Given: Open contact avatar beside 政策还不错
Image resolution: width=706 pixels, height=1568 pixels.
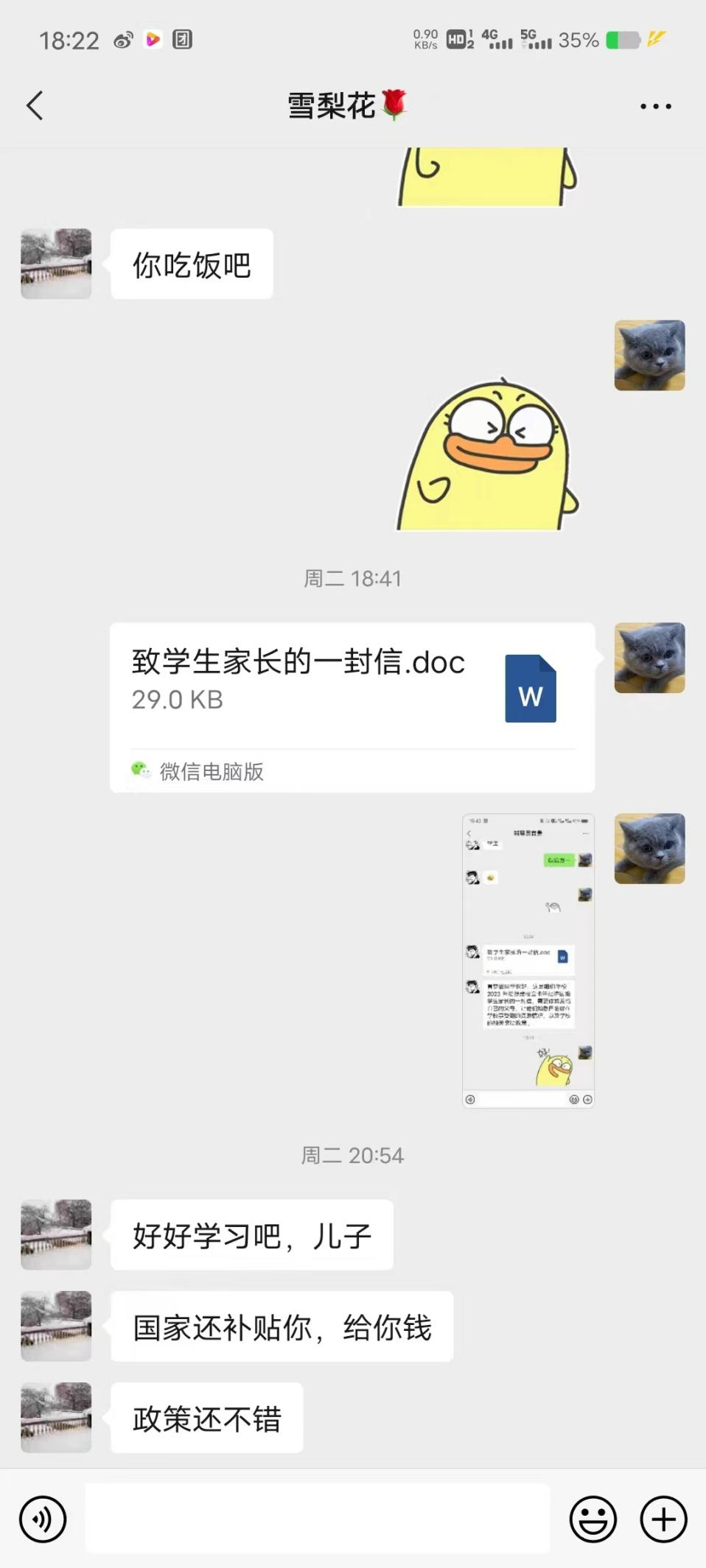Looking at the screenshot, I should tap(56, 1417).
